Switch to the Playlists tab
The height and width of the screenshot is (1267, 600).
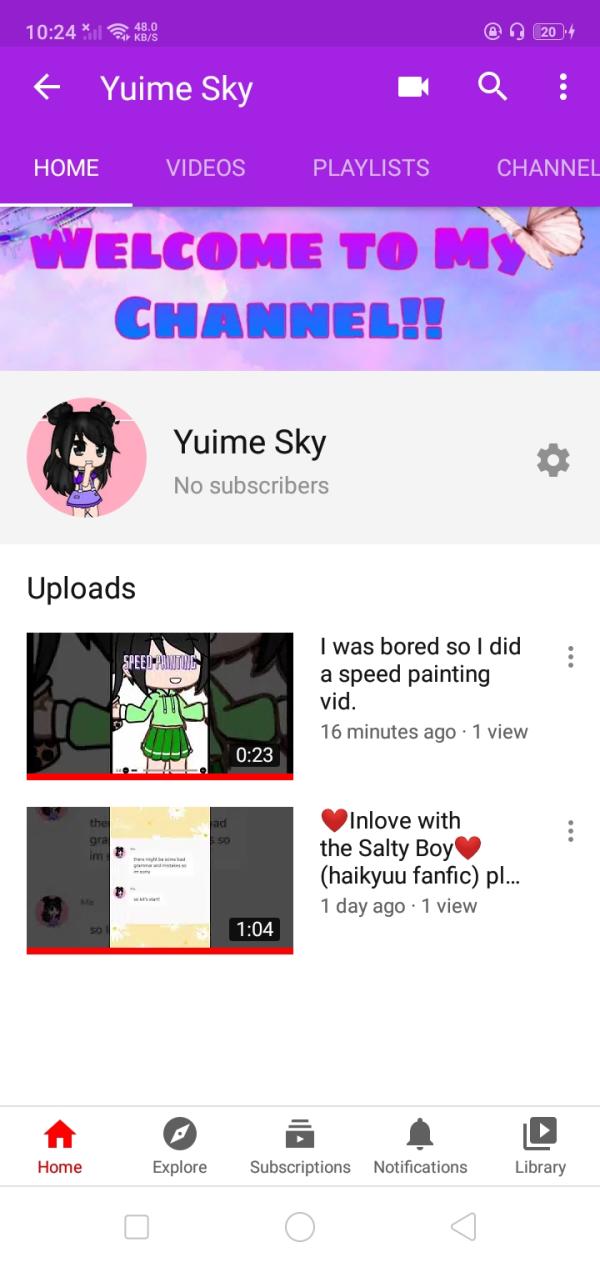pos(371,168)
